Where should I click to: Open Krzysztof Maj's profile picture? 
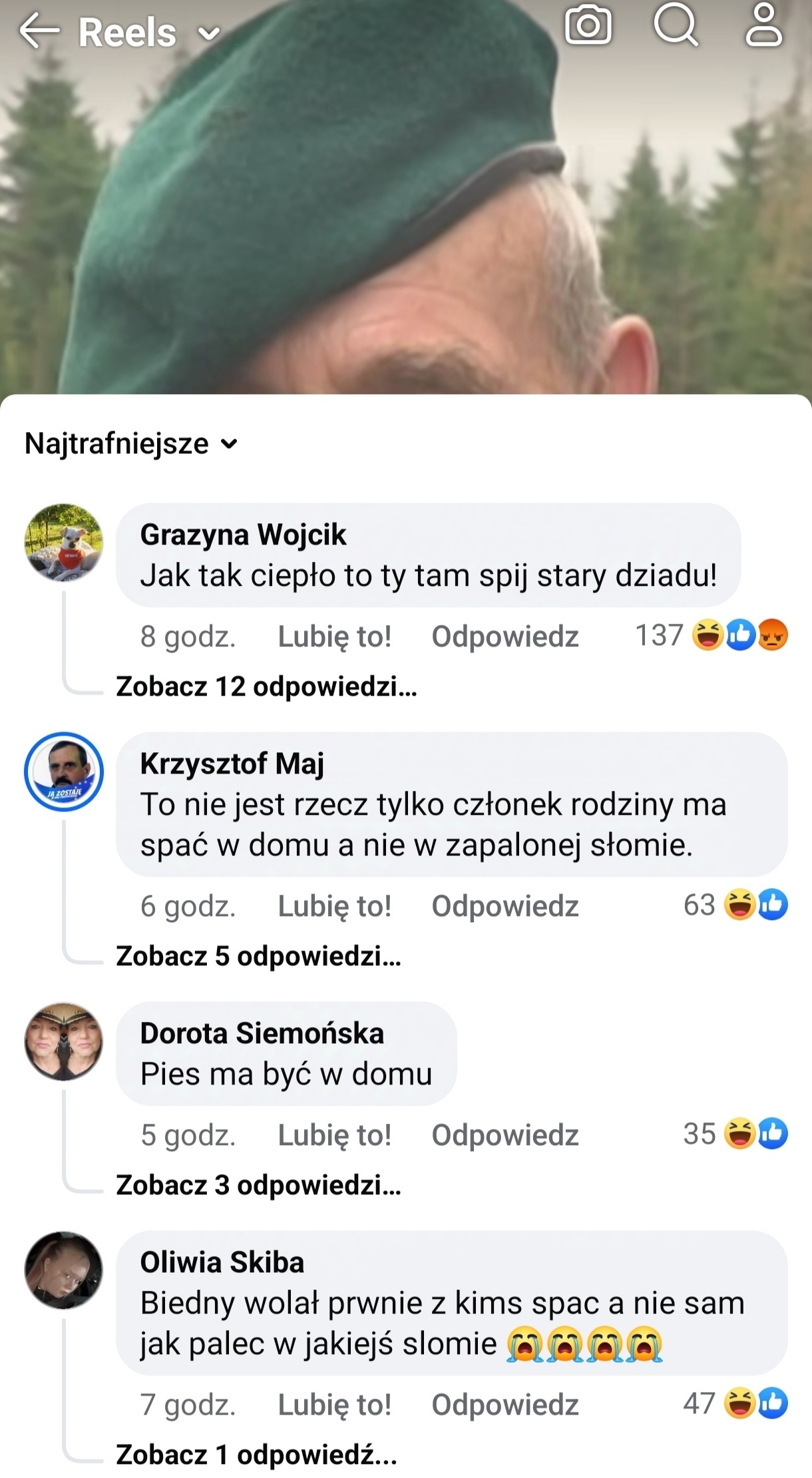pos(64,772)
